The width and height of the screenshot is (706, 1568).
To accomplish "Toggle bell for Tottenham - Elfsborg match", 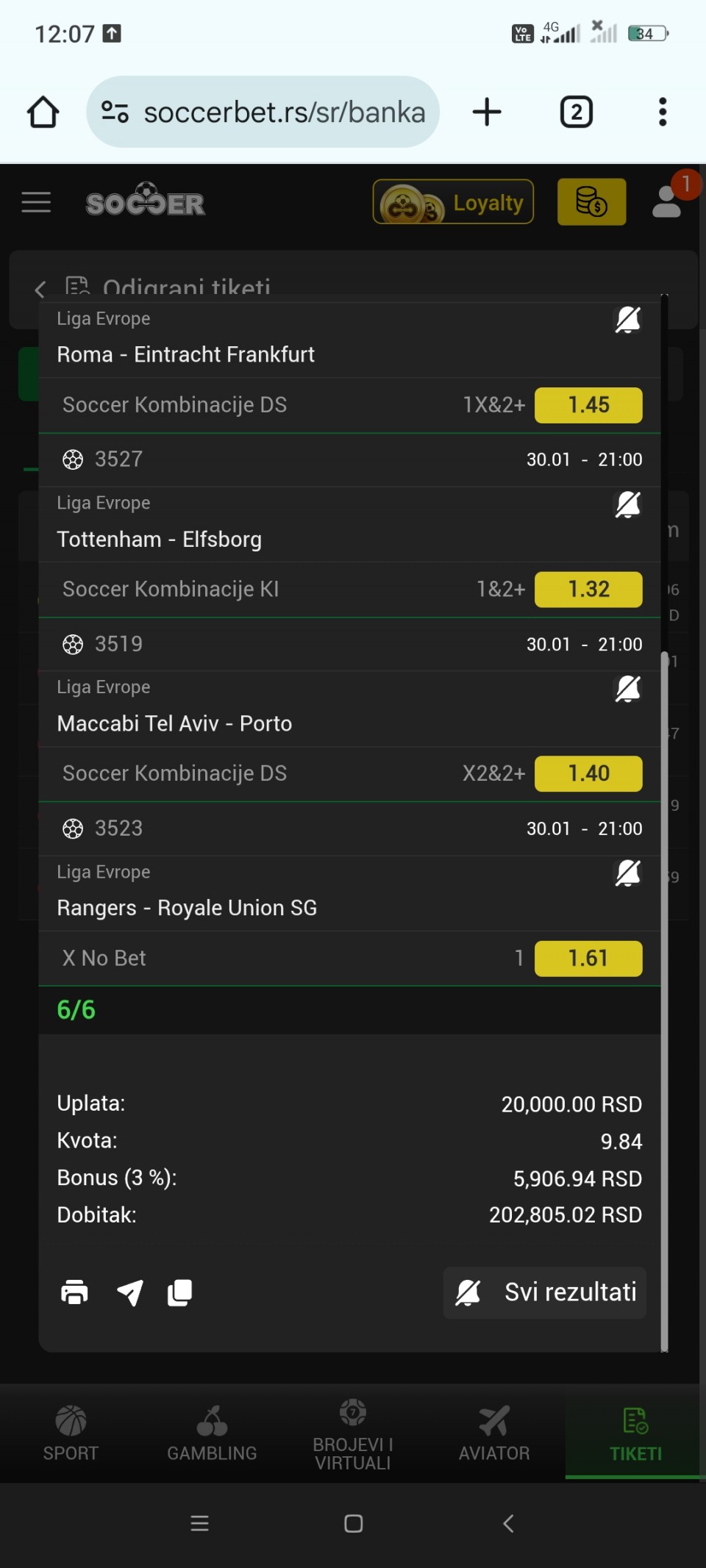I will tap(627, 504).
